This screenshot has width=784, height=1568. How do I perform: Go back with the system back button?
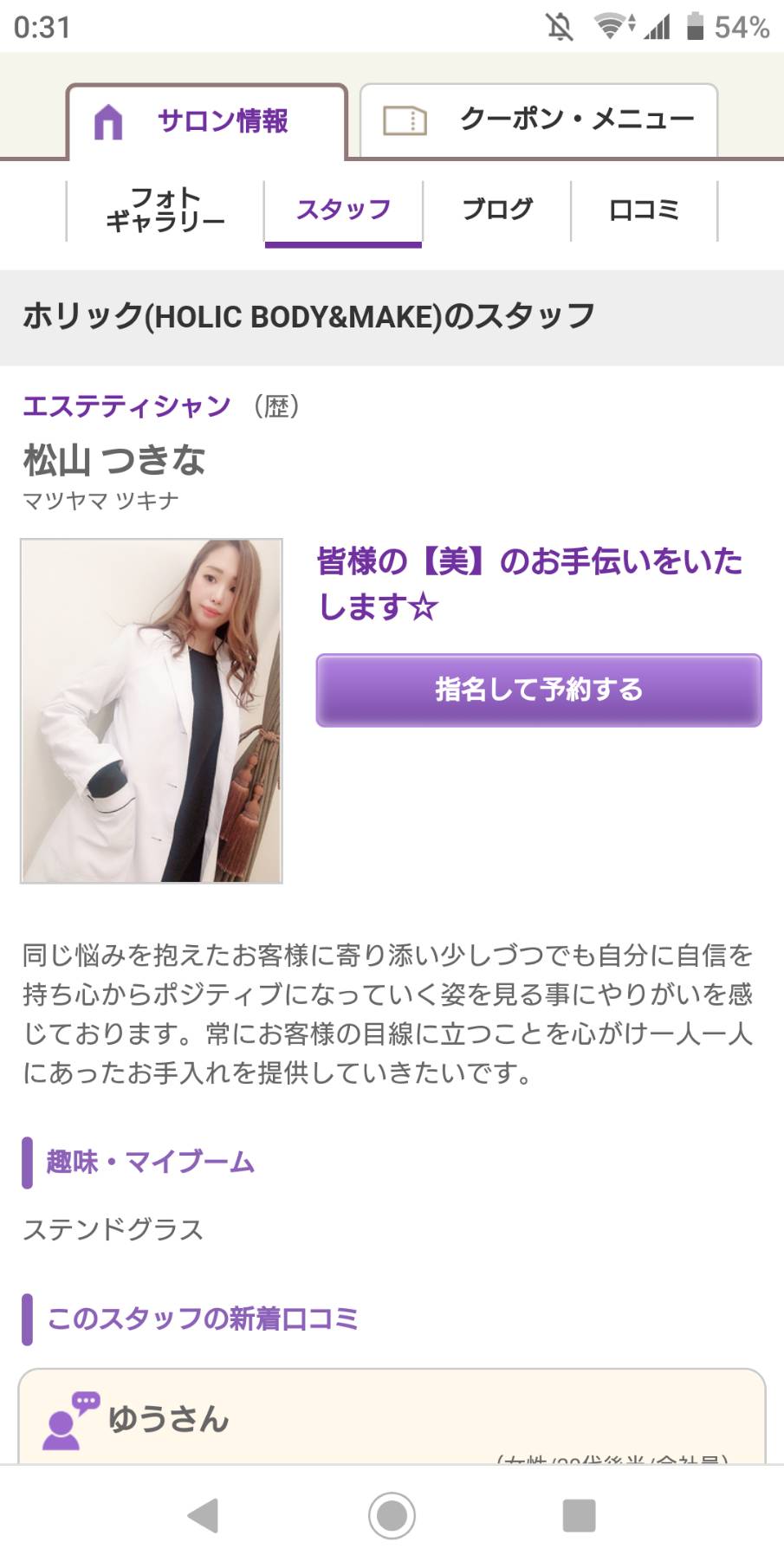203,1516
